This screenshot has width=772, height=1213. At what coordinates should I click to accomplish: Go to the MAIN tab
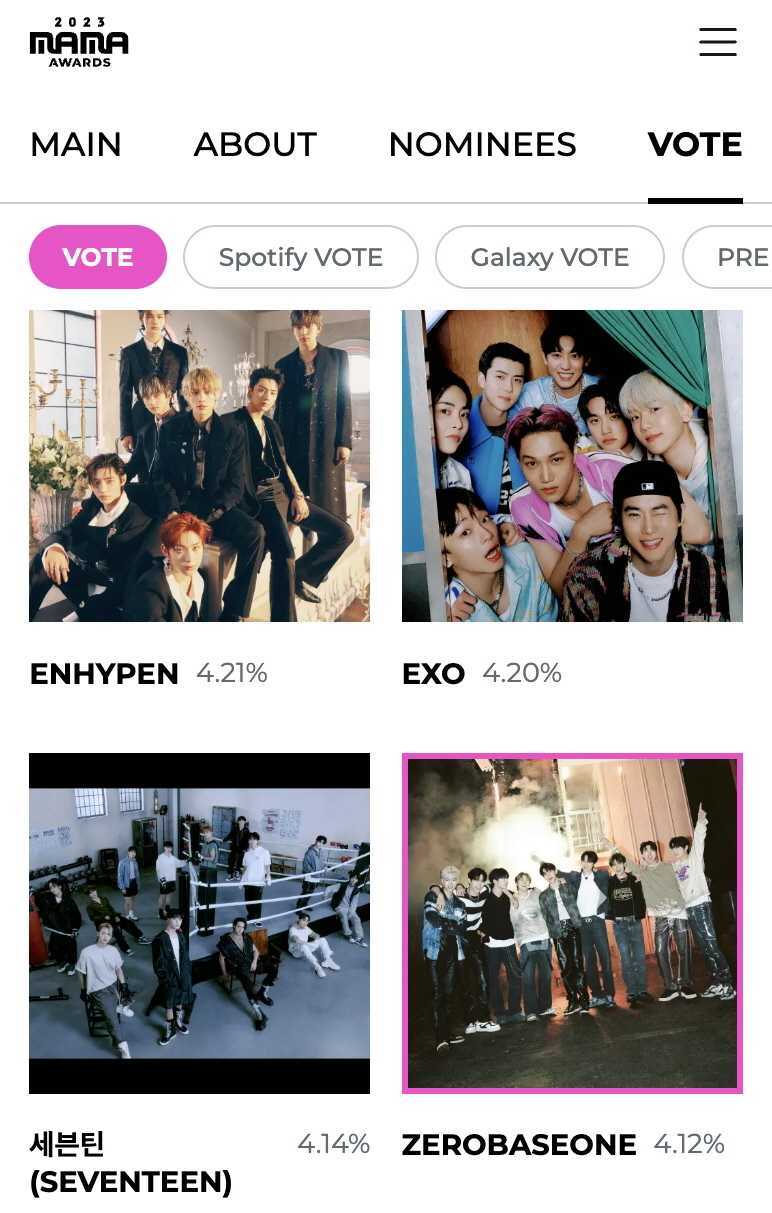(76, 145)
